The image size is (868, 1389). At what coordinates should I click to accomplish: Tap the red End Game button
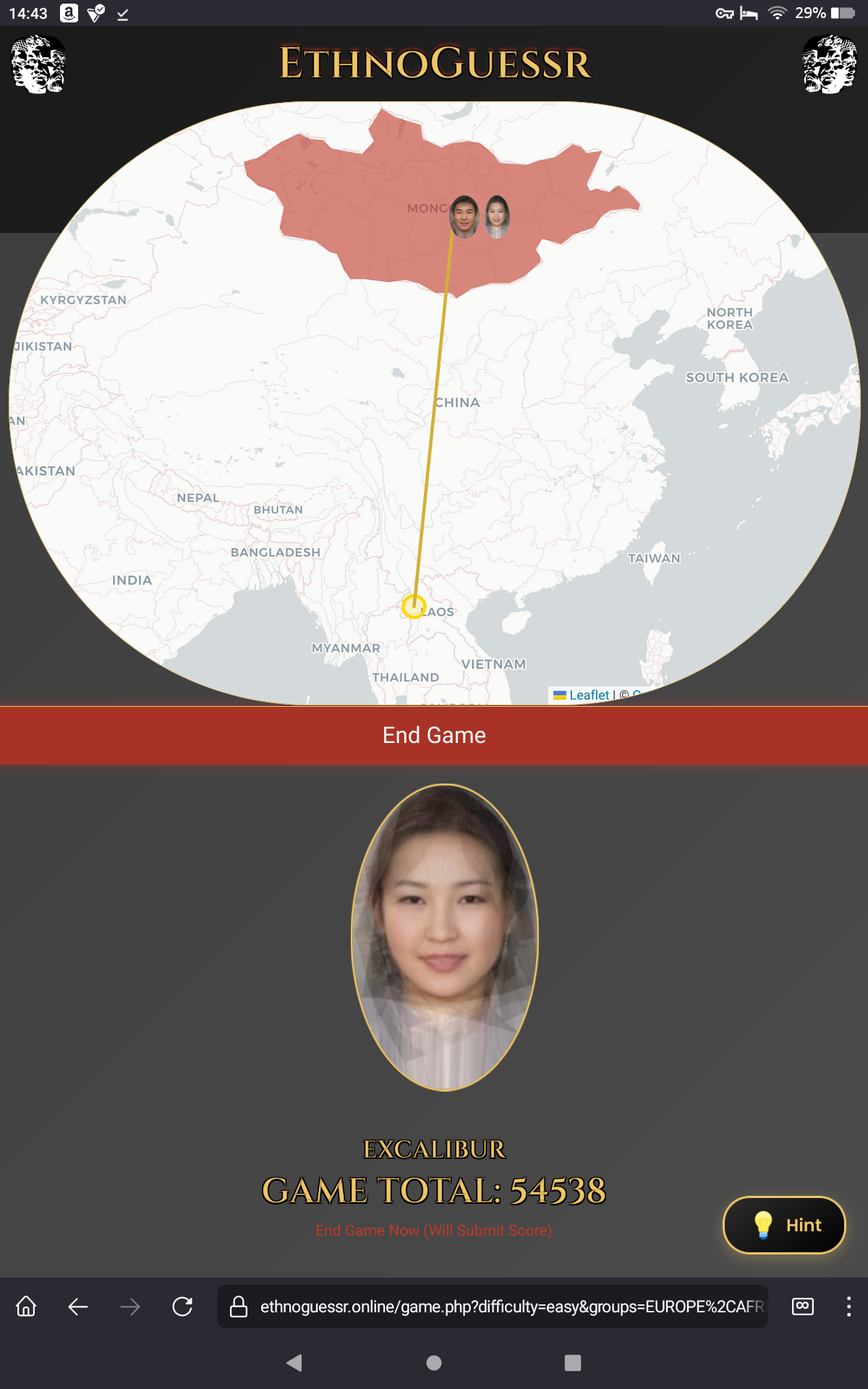[434, 735]
